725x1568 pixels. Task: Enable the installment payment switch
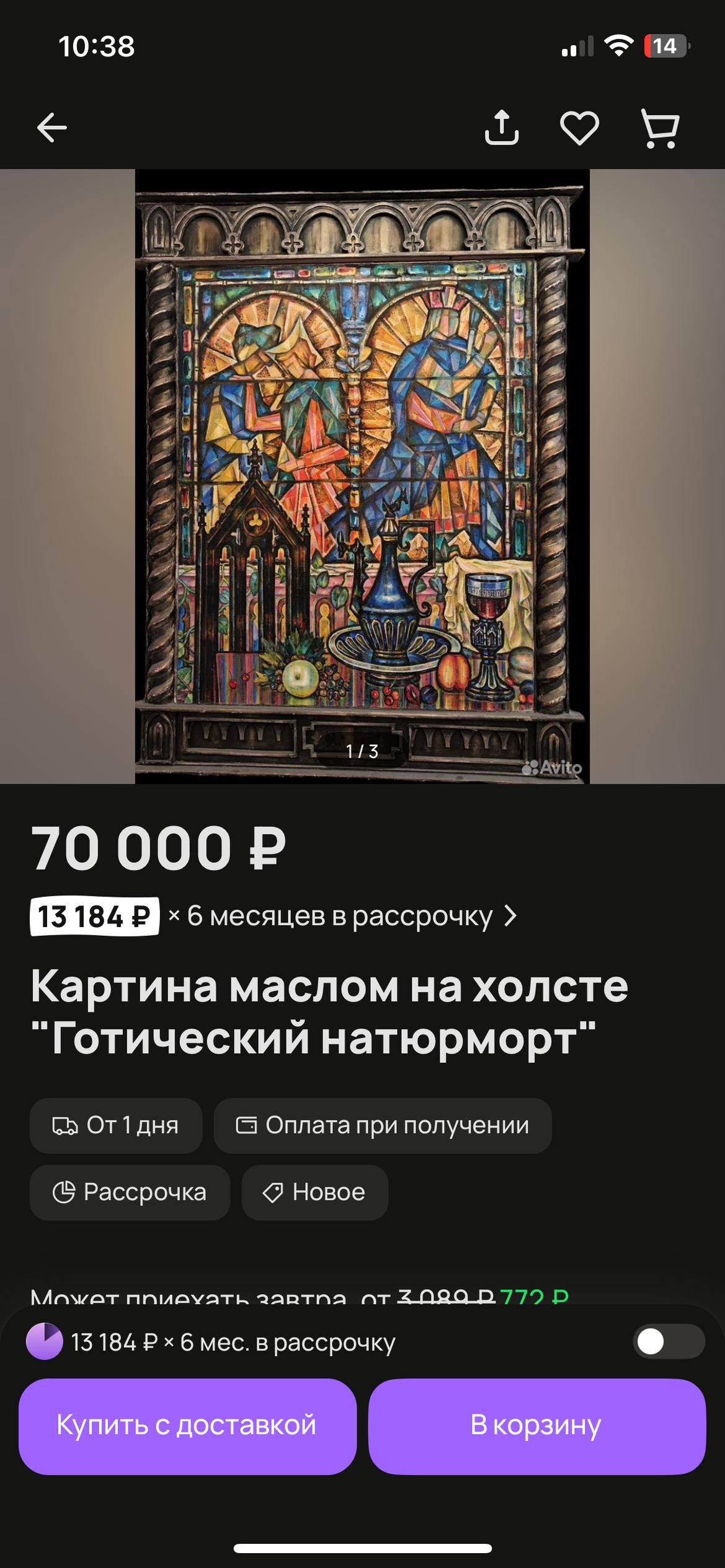coord(668,1342)
